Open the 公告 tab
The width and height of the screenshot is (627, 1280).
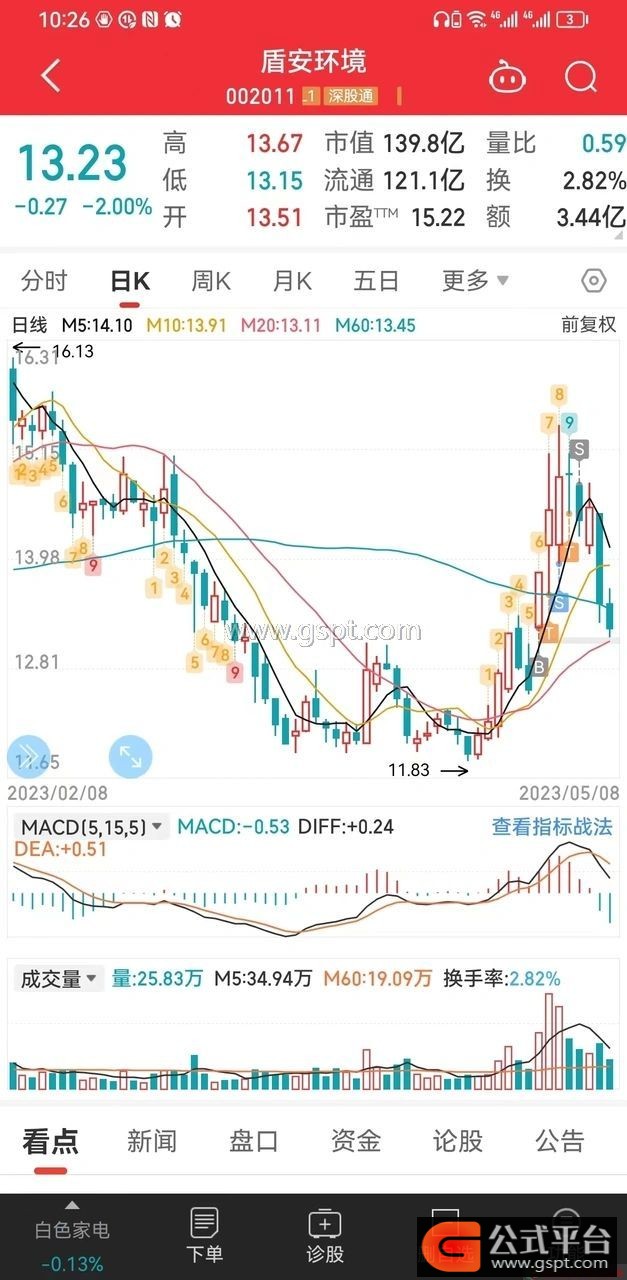click(560, 1141)
